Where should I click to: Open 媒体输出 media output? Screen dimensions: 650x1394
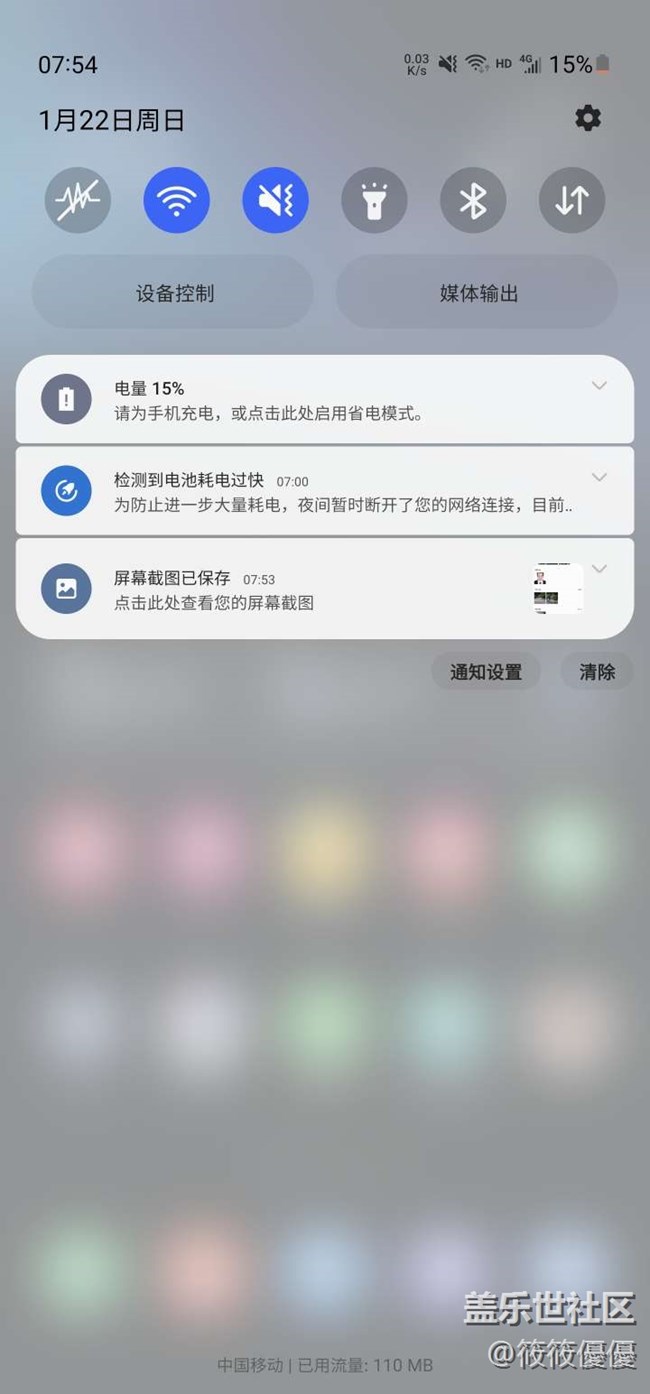click(x=478, y=293)
